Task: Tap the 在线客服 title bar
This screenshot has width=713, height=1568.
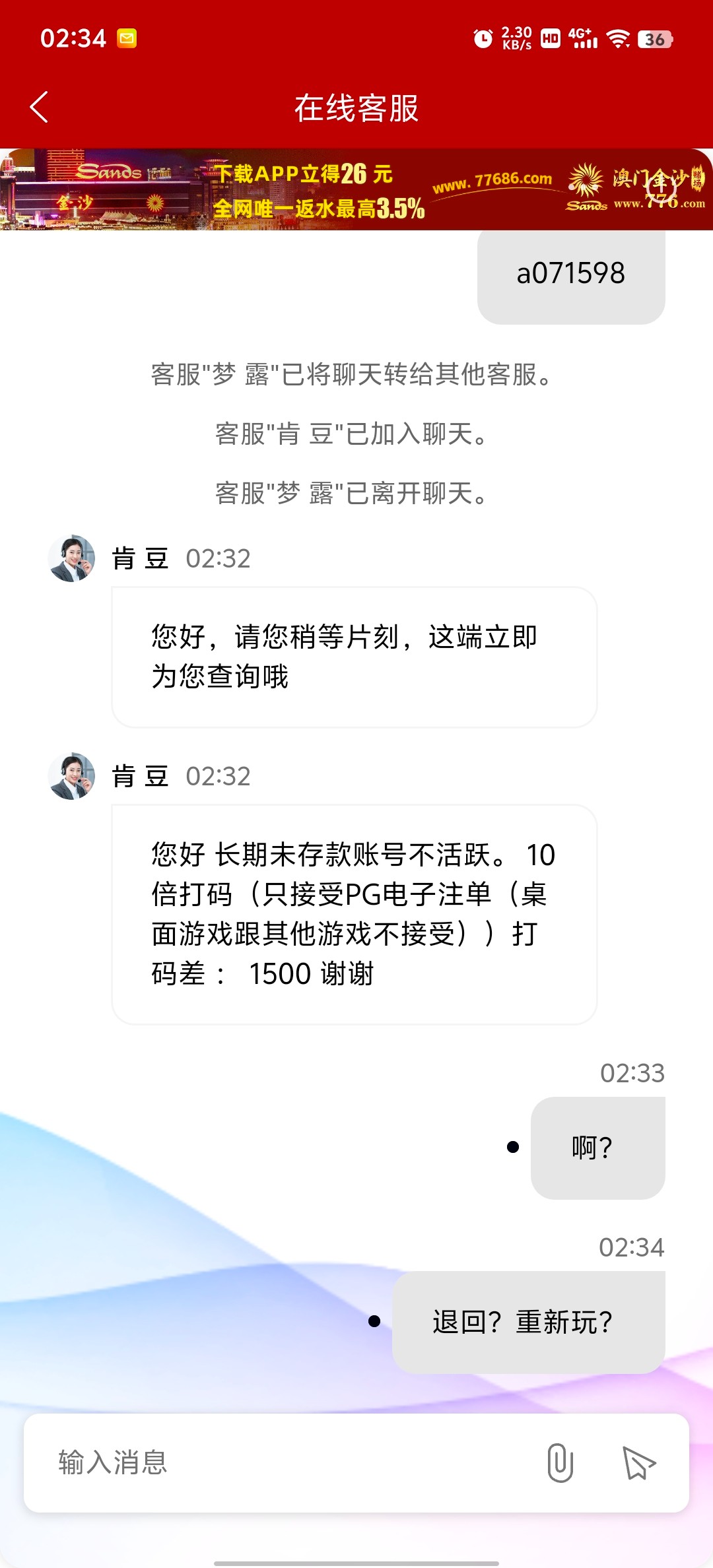Action: click(x=356, y=107)
